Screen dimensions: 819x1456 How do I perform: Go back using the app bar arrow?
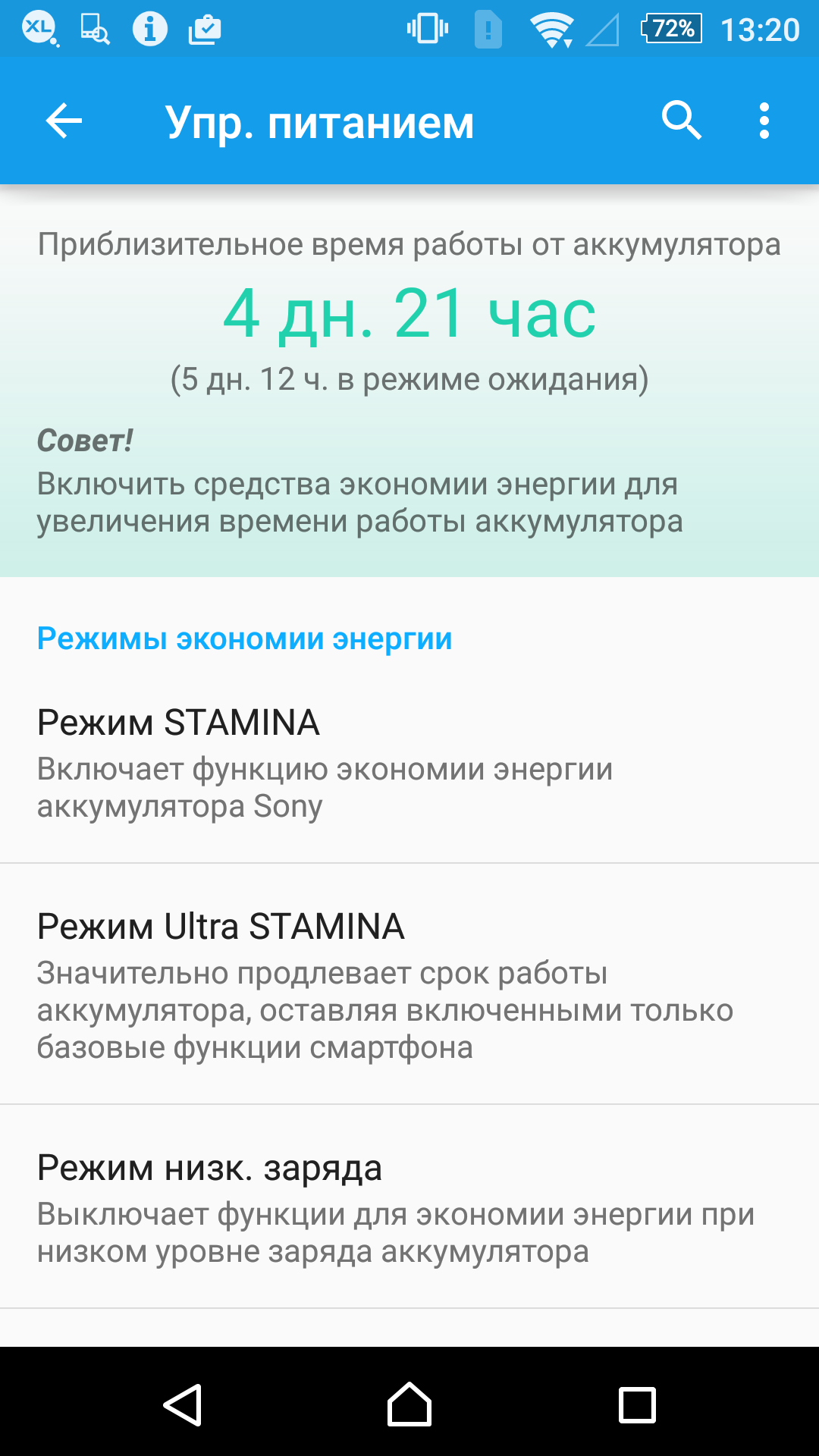[64, 121]
